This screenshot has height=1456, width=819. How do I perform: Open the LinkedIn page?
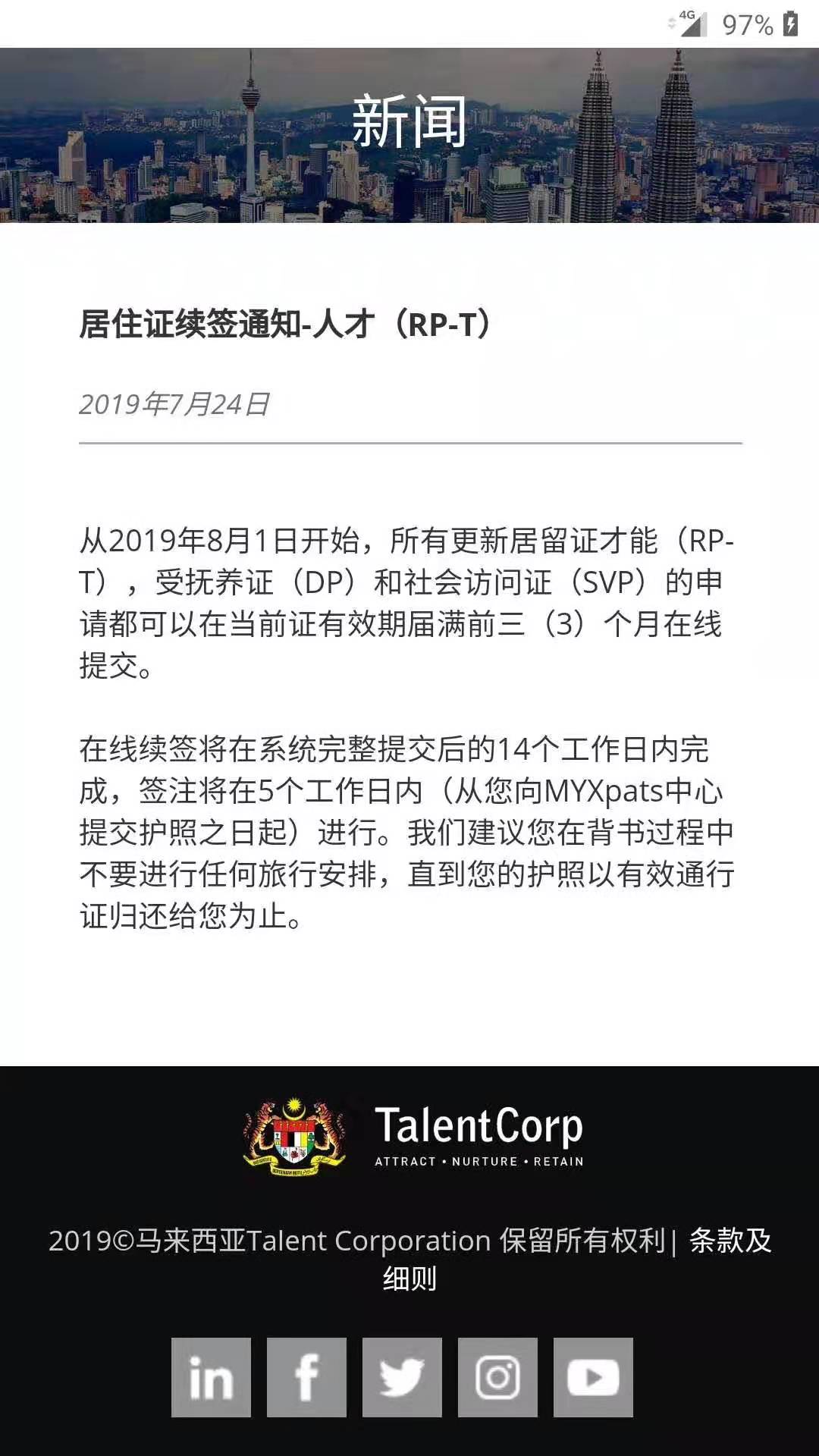(x=211, y=1377)
